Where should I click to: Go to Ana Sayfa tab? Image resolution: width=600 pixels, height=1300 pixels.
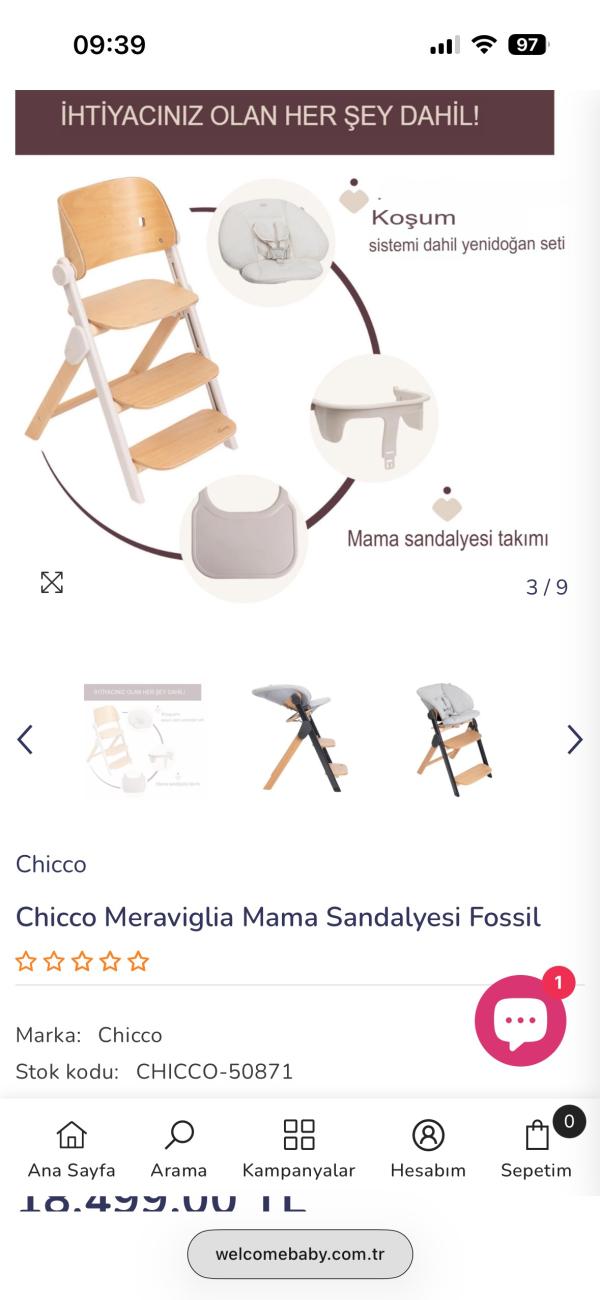(72, 1149)
